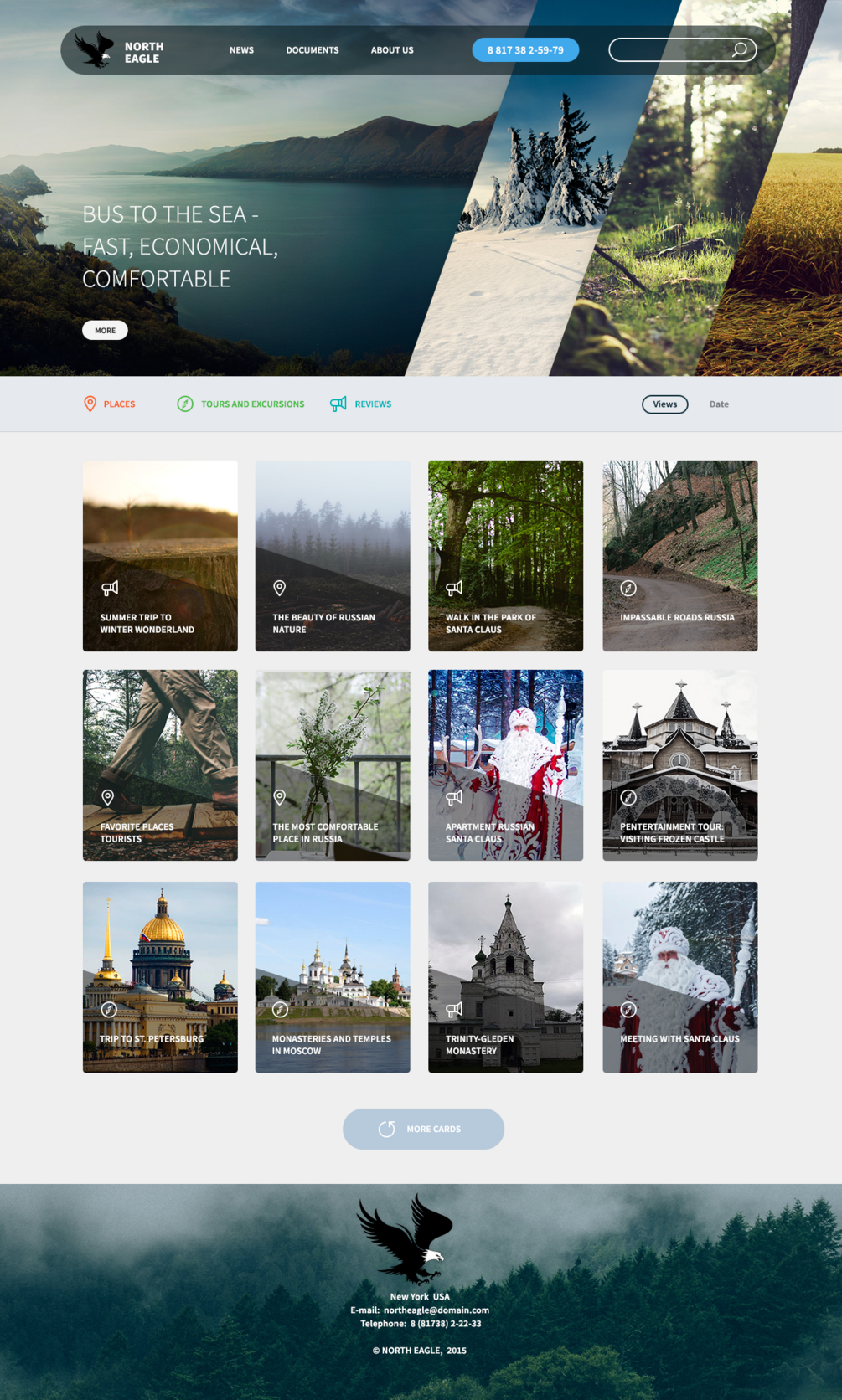Image resolution: width=842 pixels, height=1400 pixels.
Task: Load more cards
Action: (423, 1129)
